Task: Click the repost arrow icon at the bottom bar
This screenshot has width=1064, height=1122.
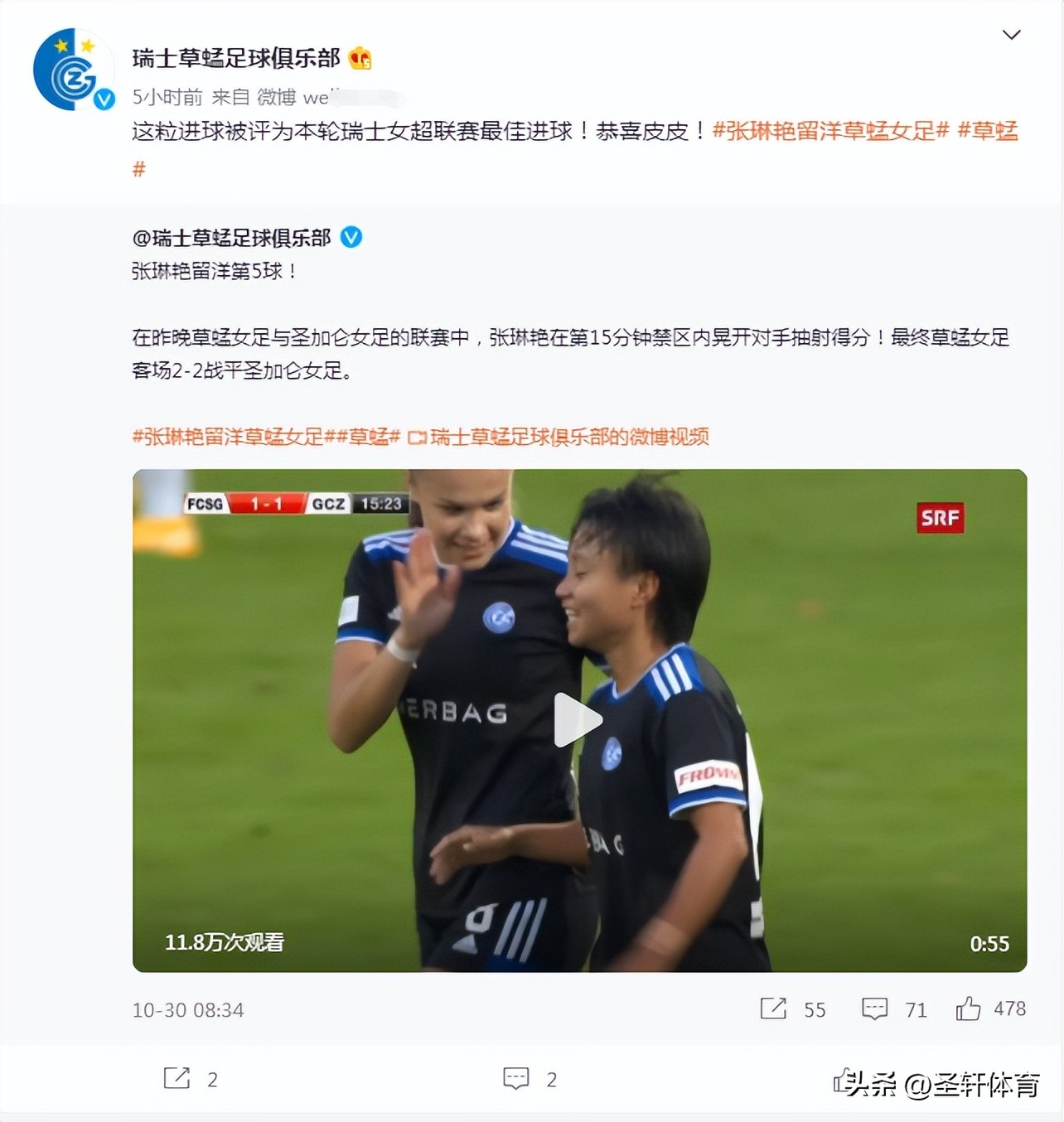Action: [x=175, y=1079]
